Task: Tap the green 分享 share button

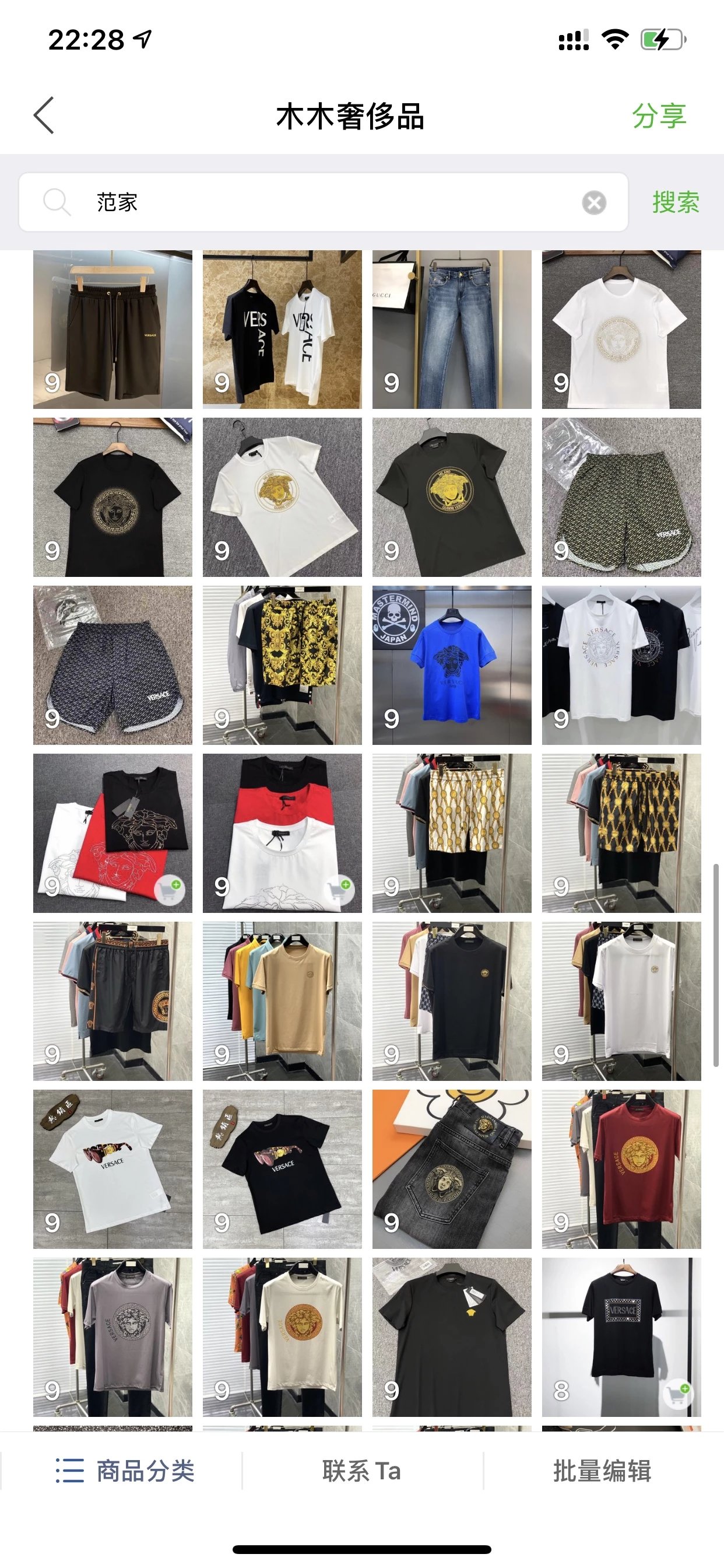Action: (658, 116)
